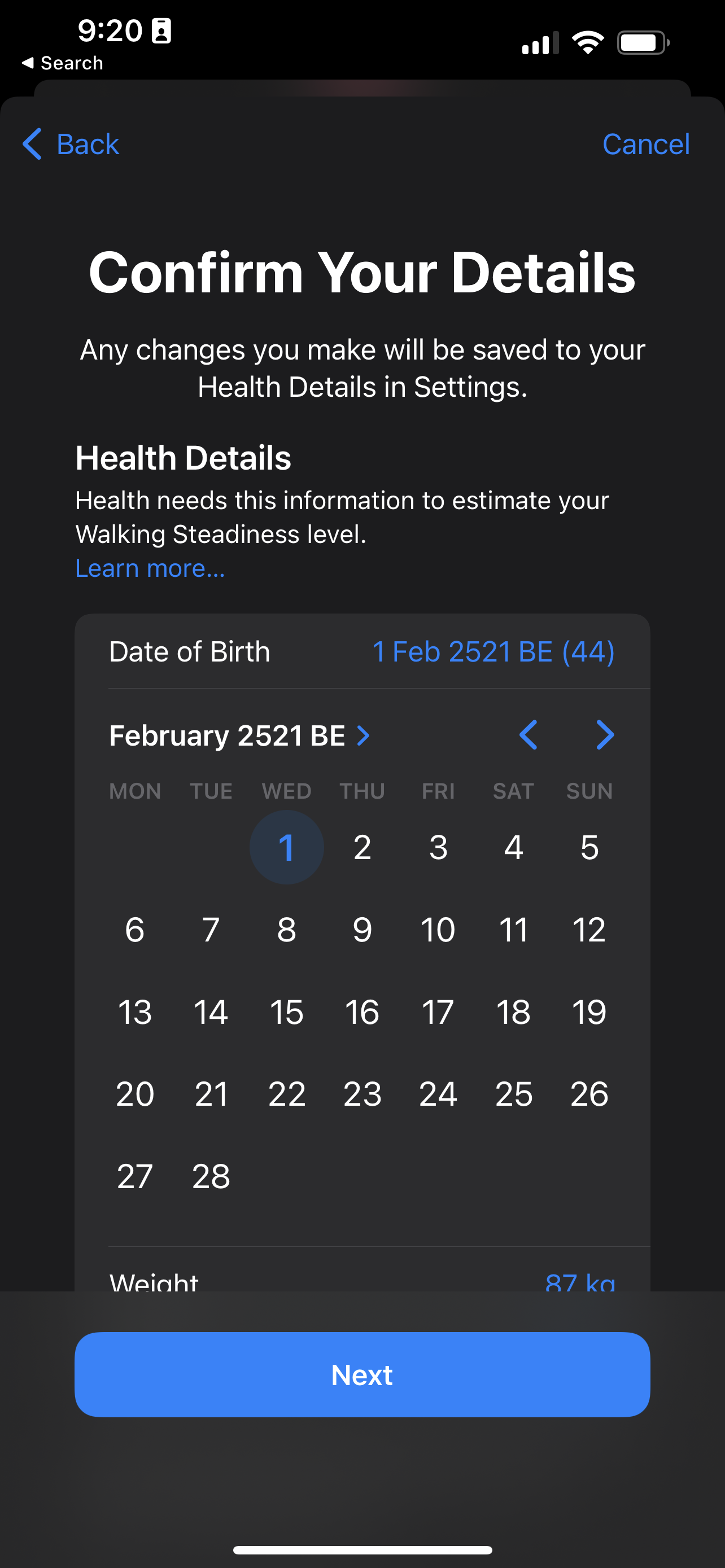Collapse the Date of Birth picker
Image resolution: width=725 pixels, height=1568 pixels.
[492, 651]
